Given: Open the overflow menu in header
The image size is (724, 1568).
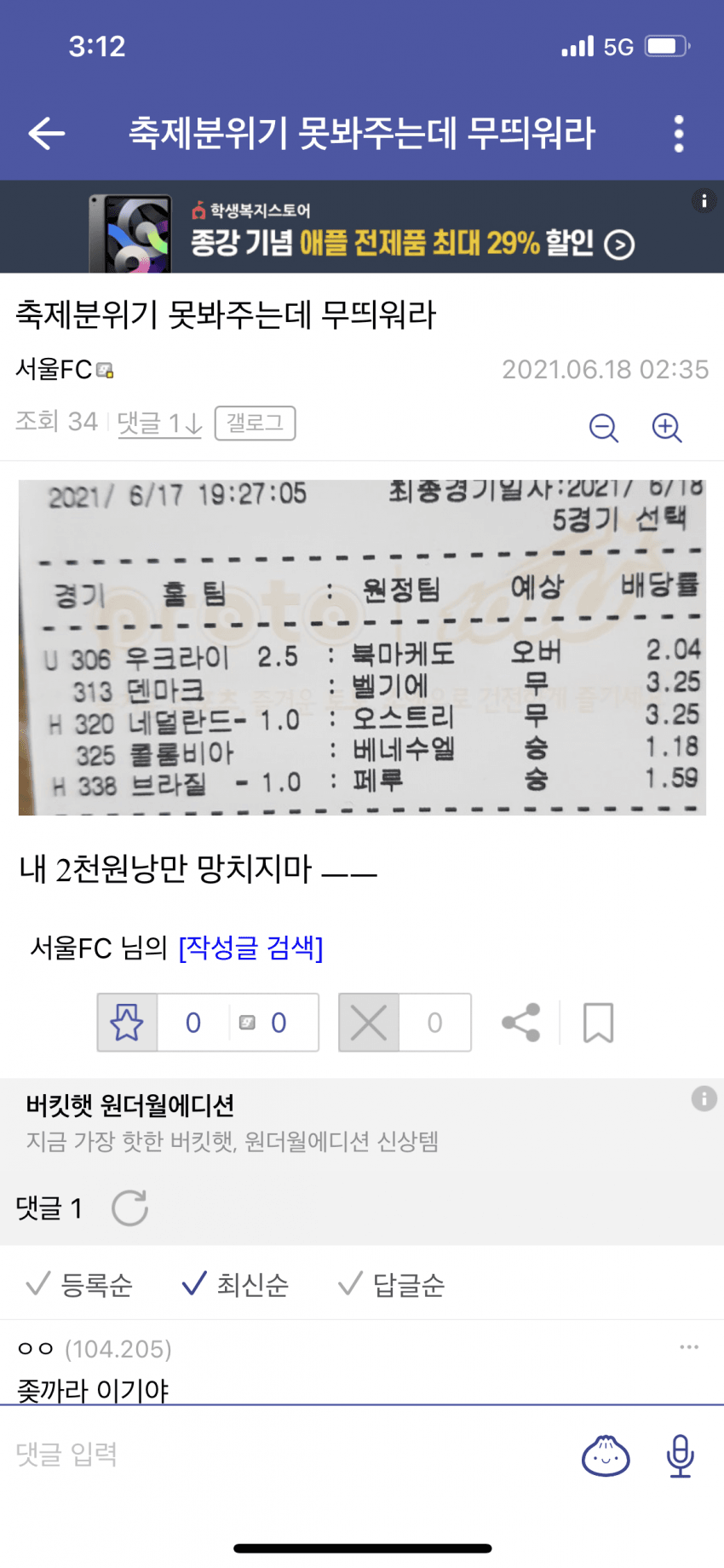Looking at the screenshot, I should pyautogui.click(x=678, y=134).
